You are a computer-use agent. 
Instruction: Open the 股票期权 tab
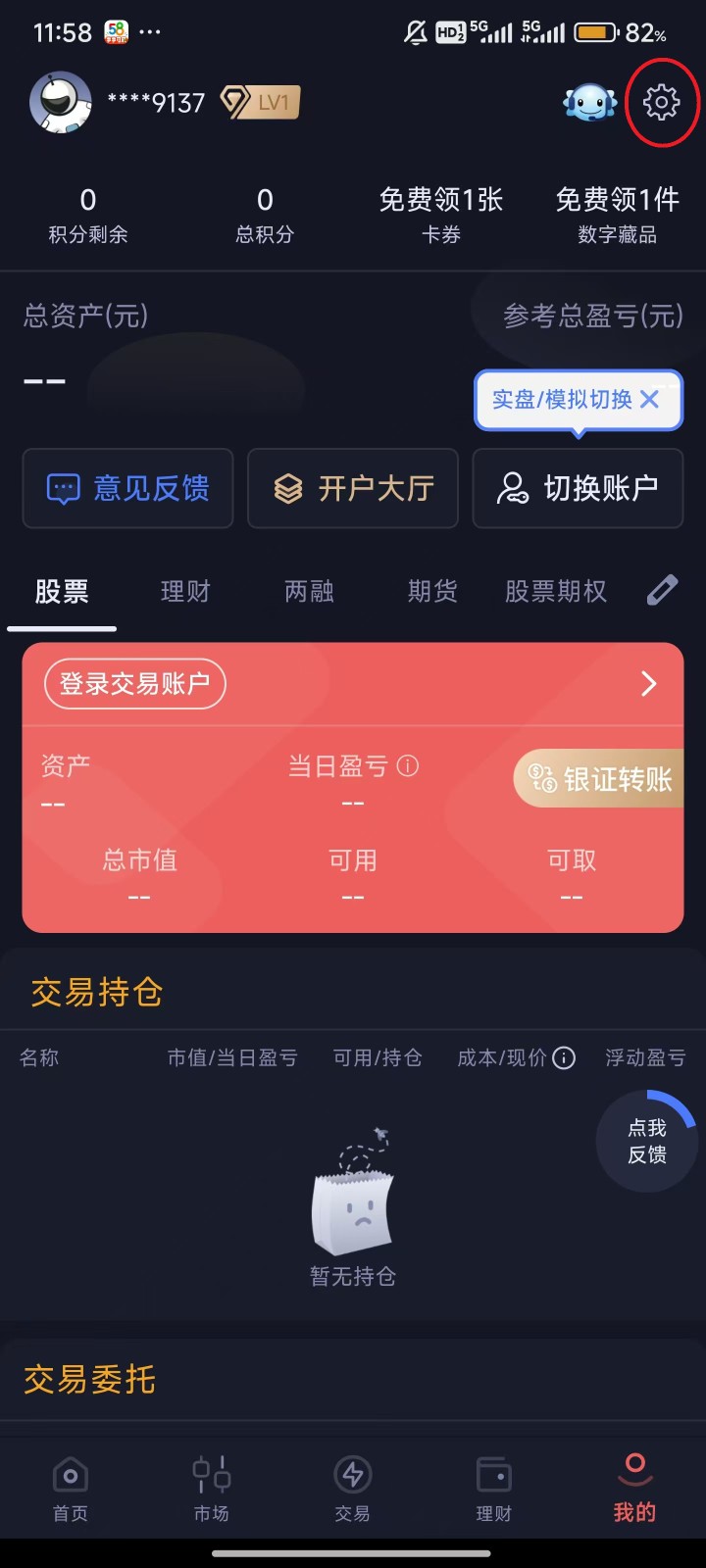click(556, 591)
